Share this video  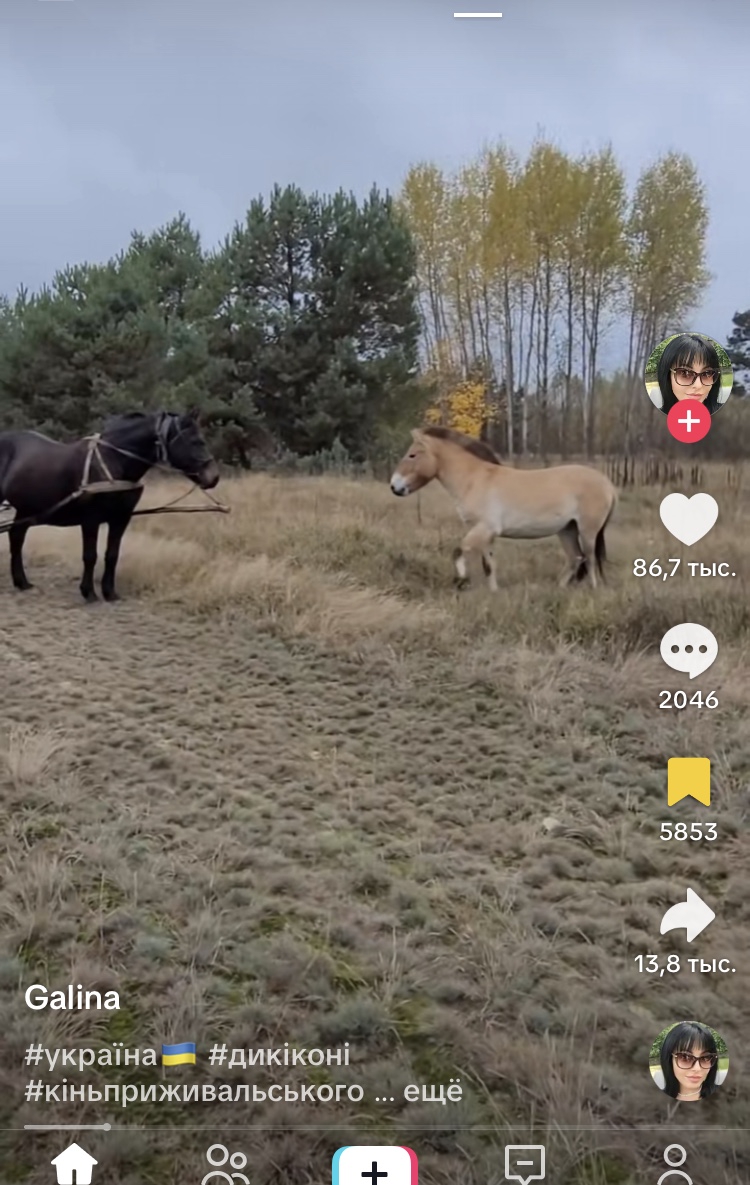coord(688,915)
